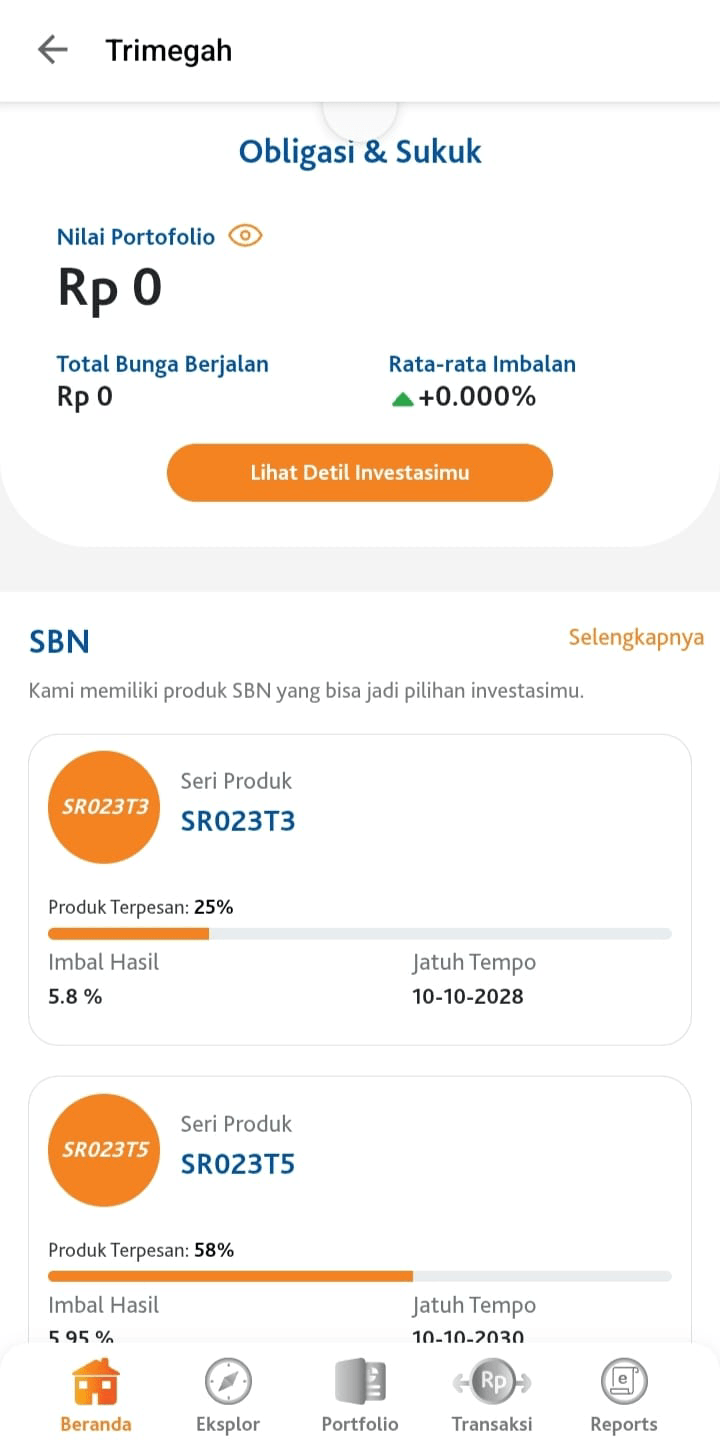This screenshot has height=1448, width=720.
Task: Switch to the Beranda tab
Action: click(96, 1396)
